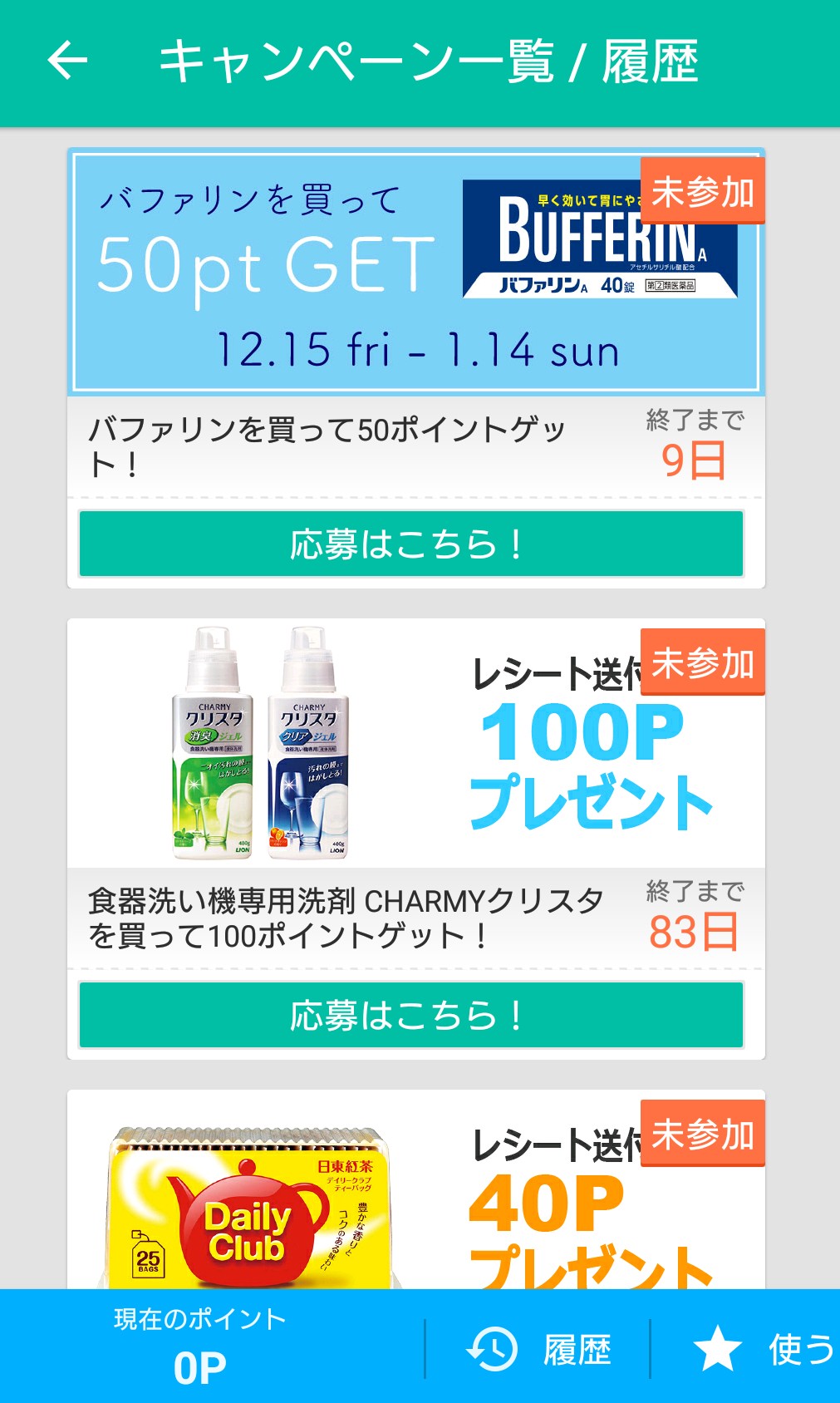Apply to the CHARMY クリスタ campaign
This screenshot has width=840, height=1403.
[x=411, y=1015]
